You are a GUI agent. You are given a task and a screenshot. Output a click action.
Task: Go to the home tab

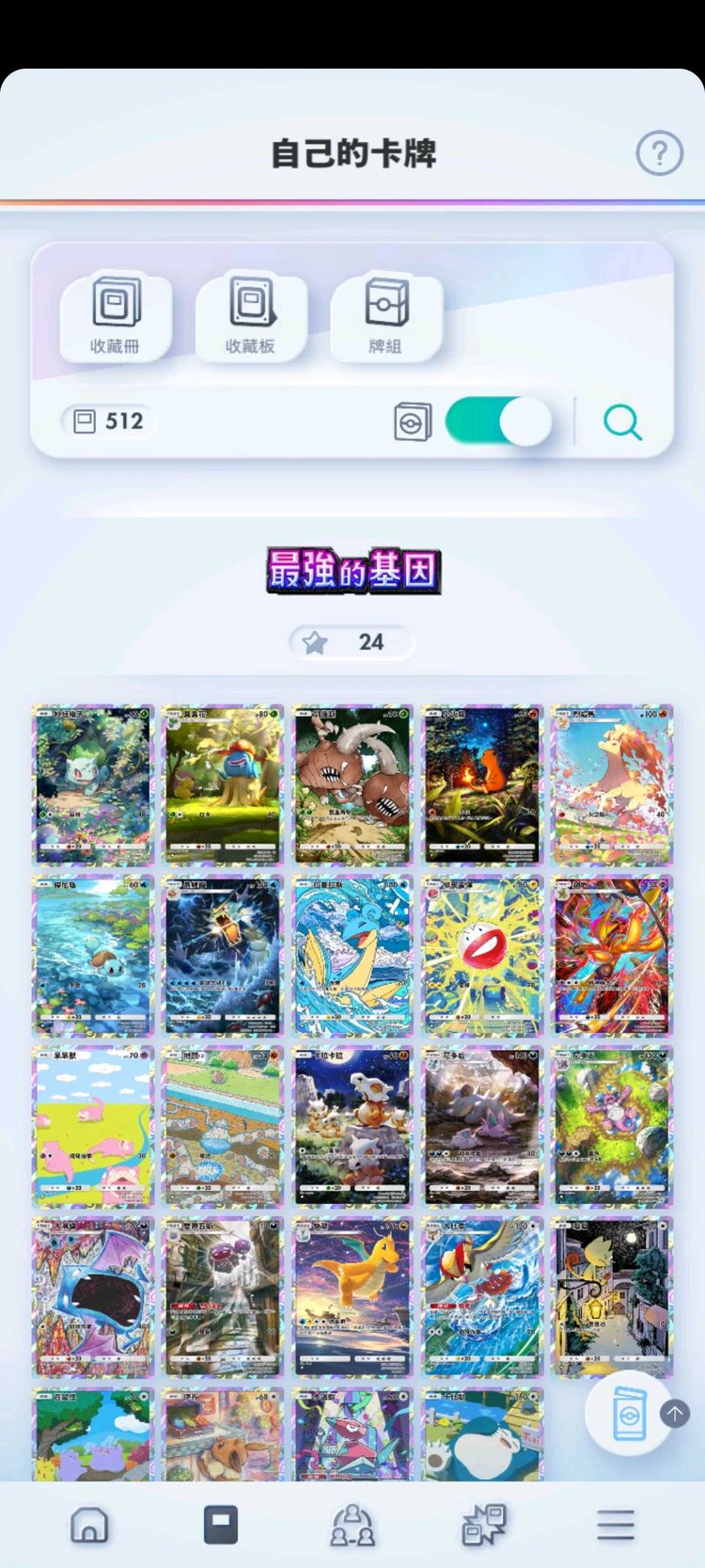(x=89, y=1525)
